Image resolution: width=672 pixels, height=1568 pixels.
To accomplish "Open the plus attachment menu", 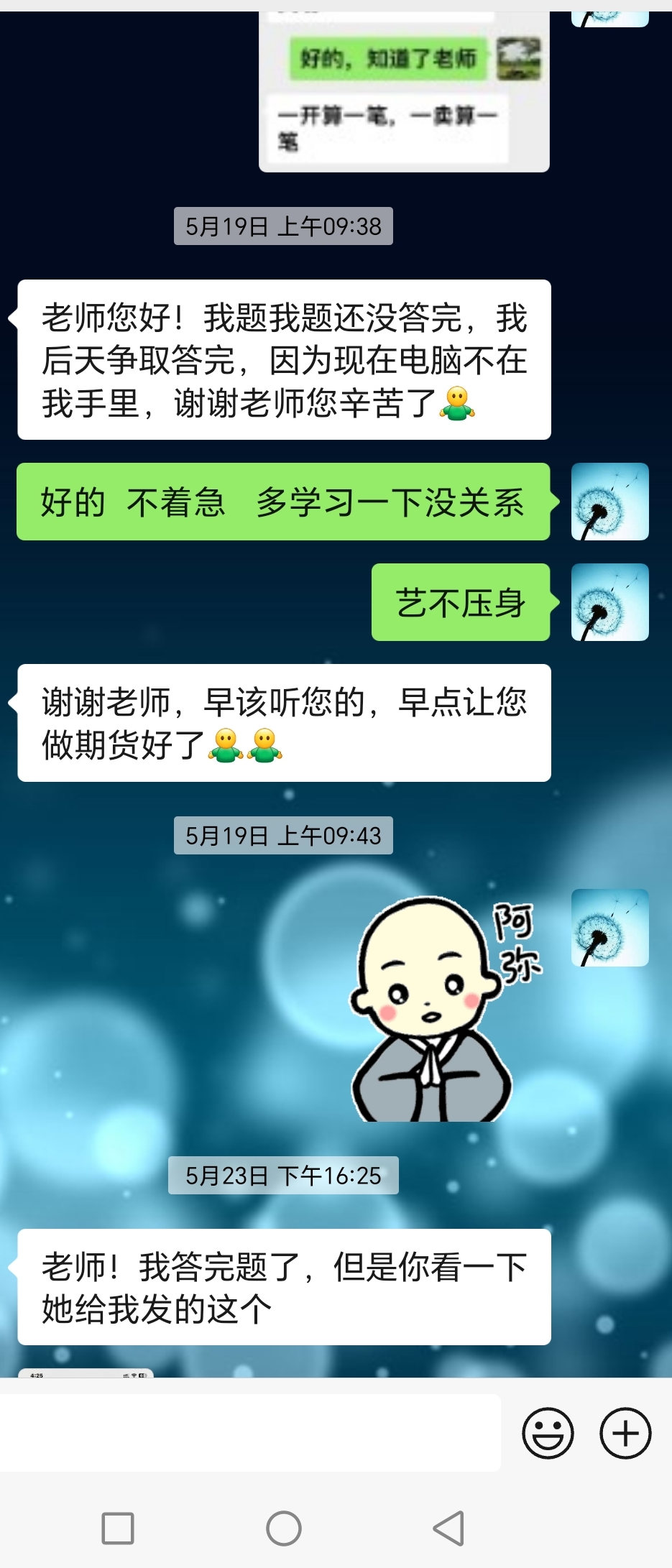I will tap(625, 1432).
